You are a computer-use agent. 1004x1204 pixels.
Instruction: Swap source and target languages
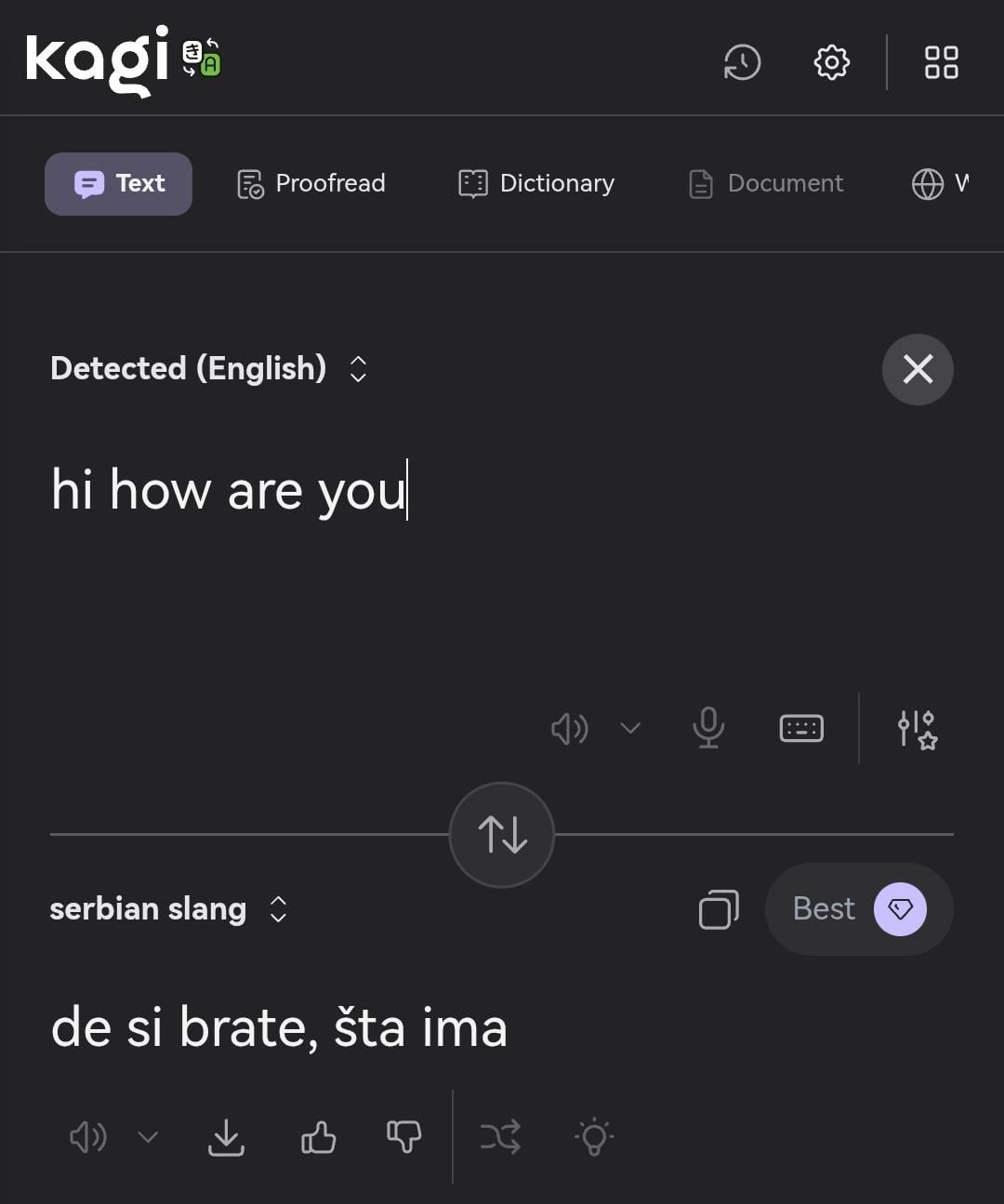[502, 834]
